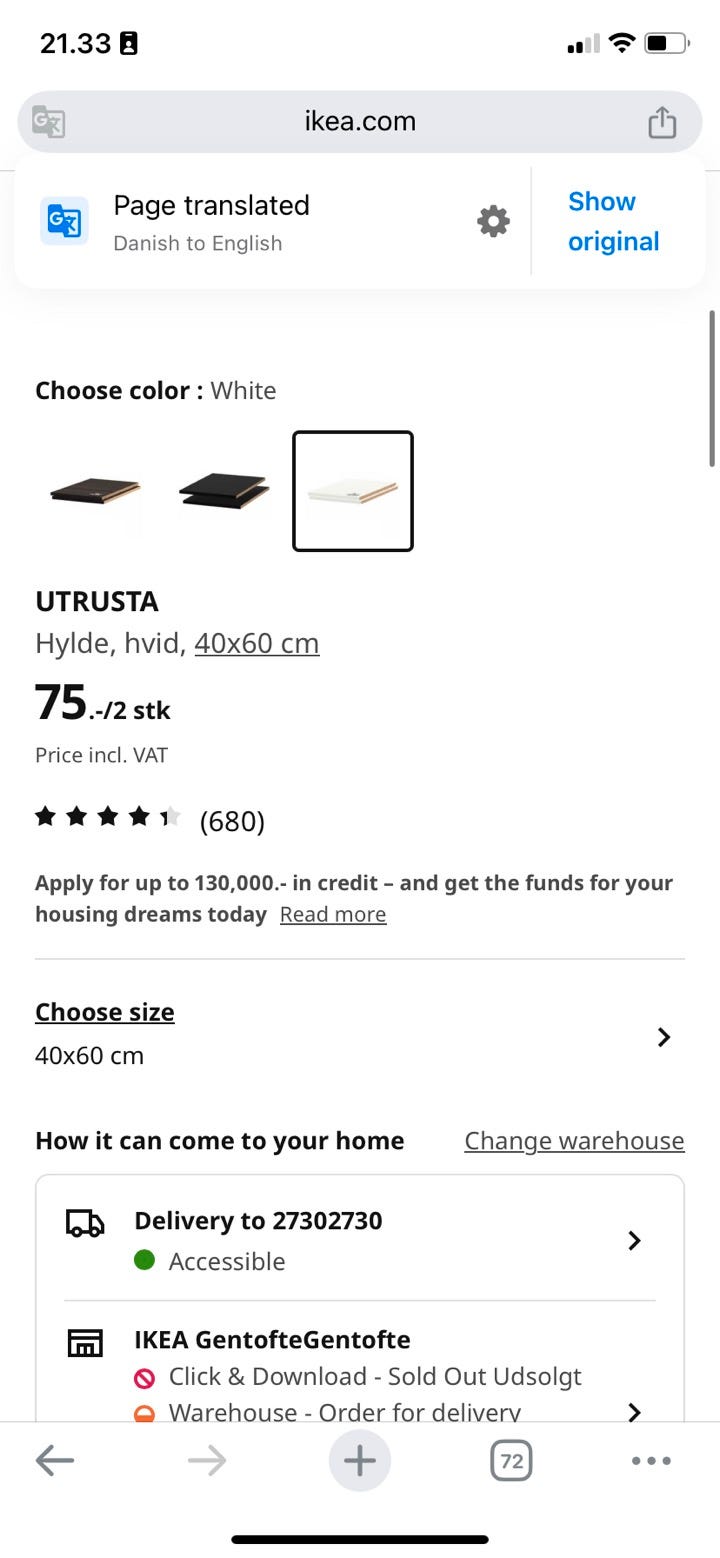The width and height of the screenshot is (720, 1558).
Task: Select the white shelf color option
Action: [x=352, y=491]
